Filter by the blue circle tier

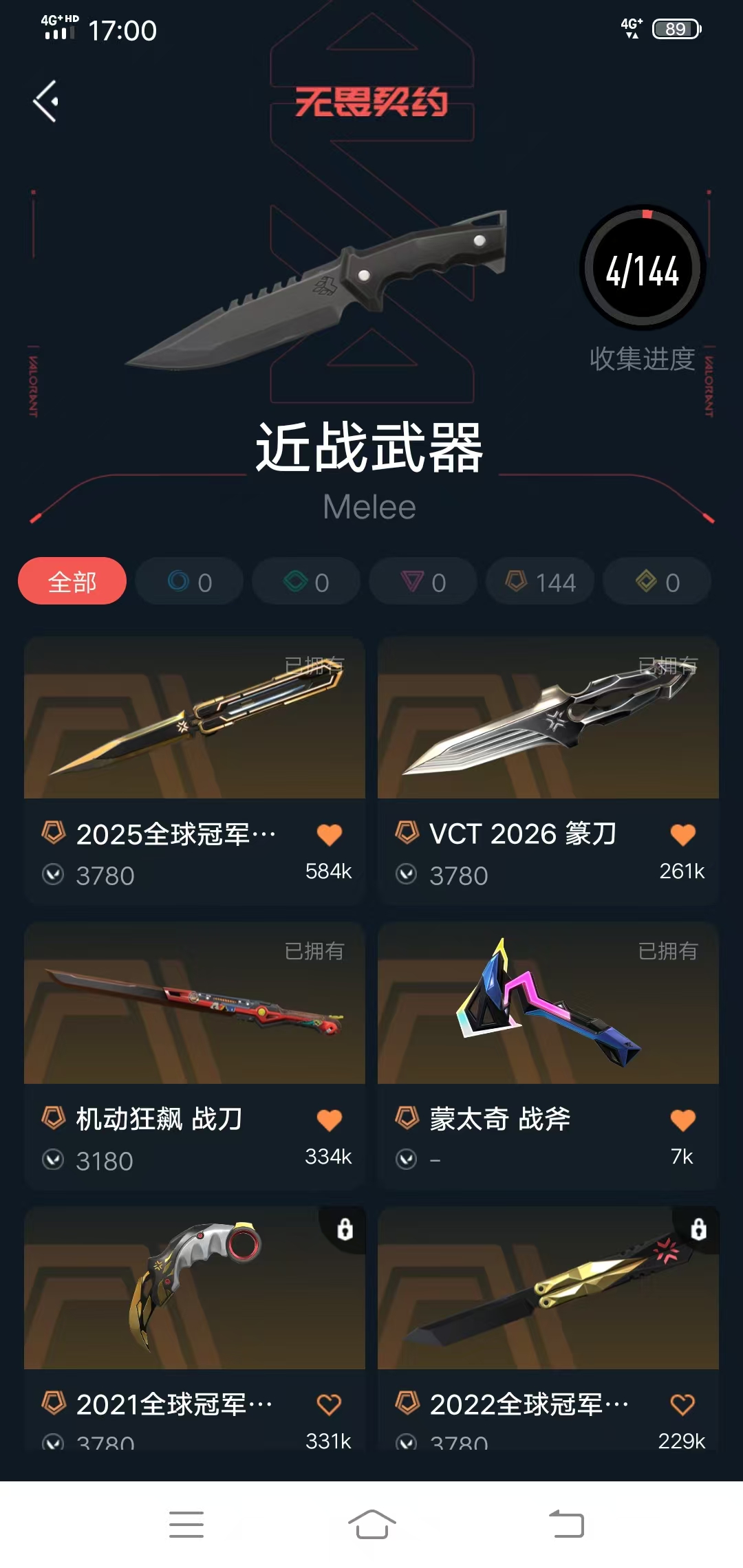click(x=189, y=582)
